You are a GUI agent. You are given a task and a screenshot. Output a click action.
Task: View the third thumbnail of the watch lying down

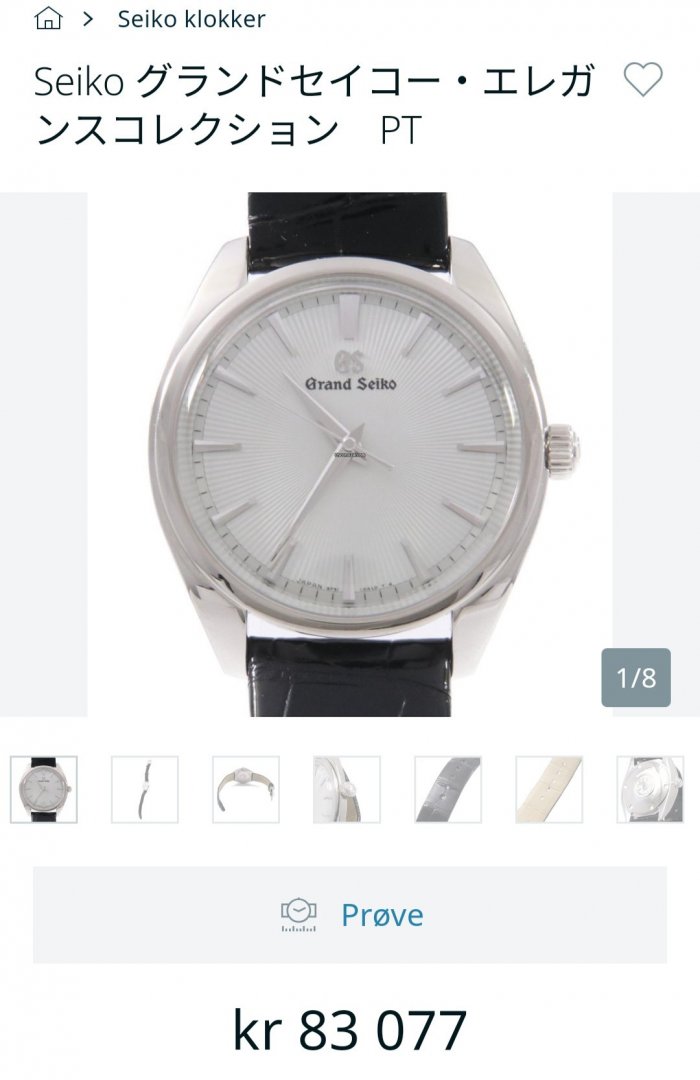(x=246, y=789)
